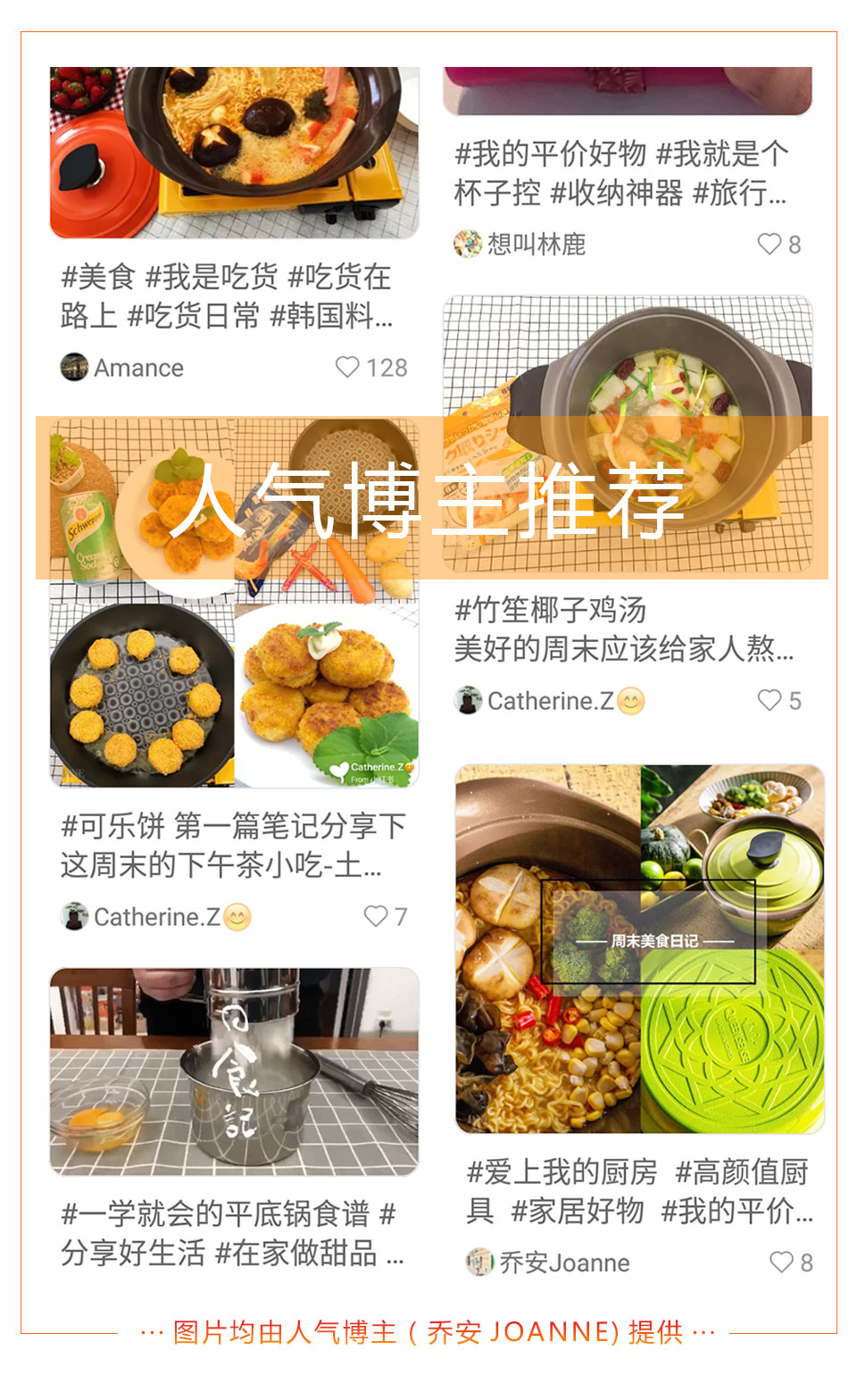
Task: Click Catherine.Z's avatar under the soup post
Action: (466, 703)
